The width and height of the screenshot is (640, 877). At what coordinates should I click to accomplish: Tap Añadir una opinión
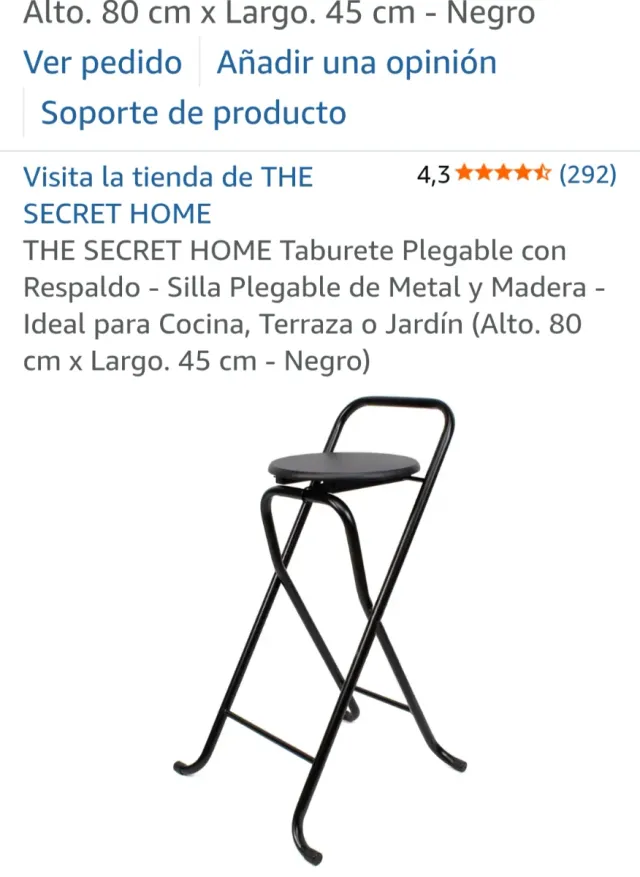coord(356,63)
